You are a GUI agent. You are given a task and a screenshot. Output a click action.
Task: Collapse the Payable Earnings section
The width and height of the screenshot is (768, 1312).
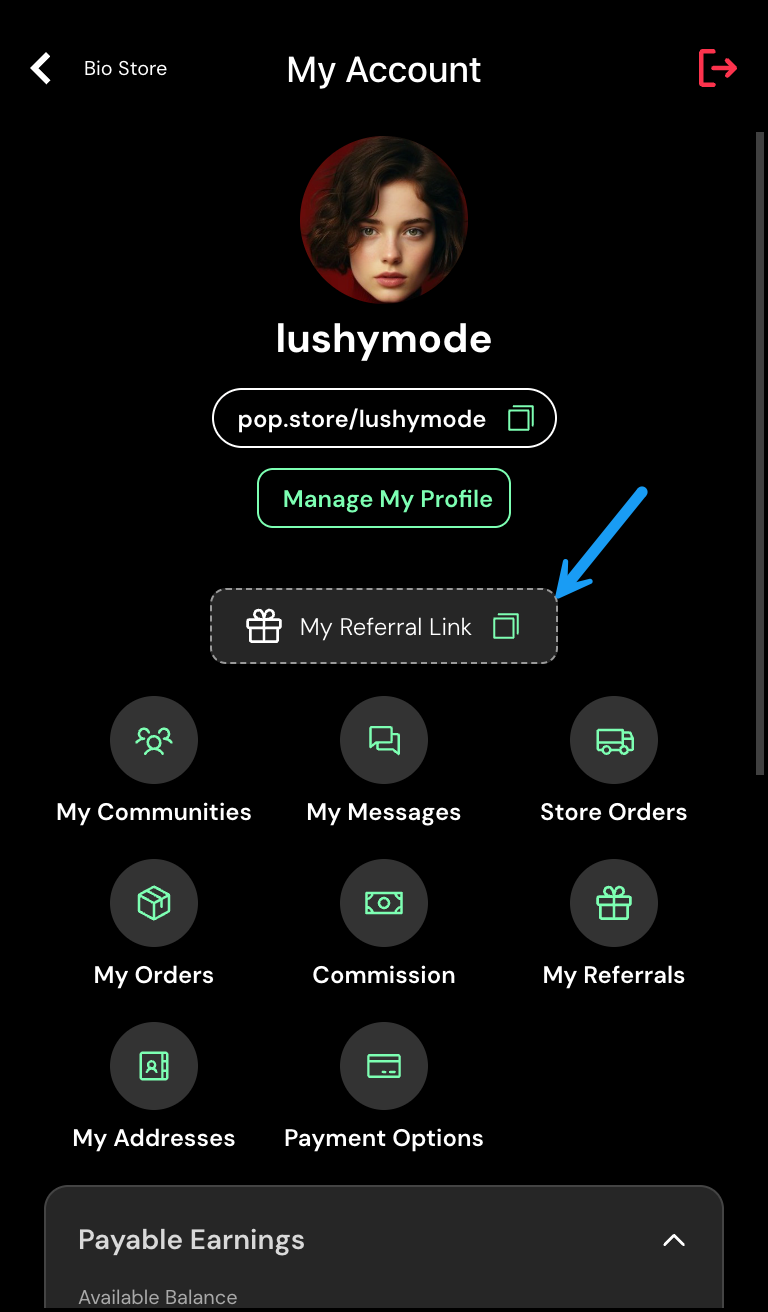(x=674, y=1240)
